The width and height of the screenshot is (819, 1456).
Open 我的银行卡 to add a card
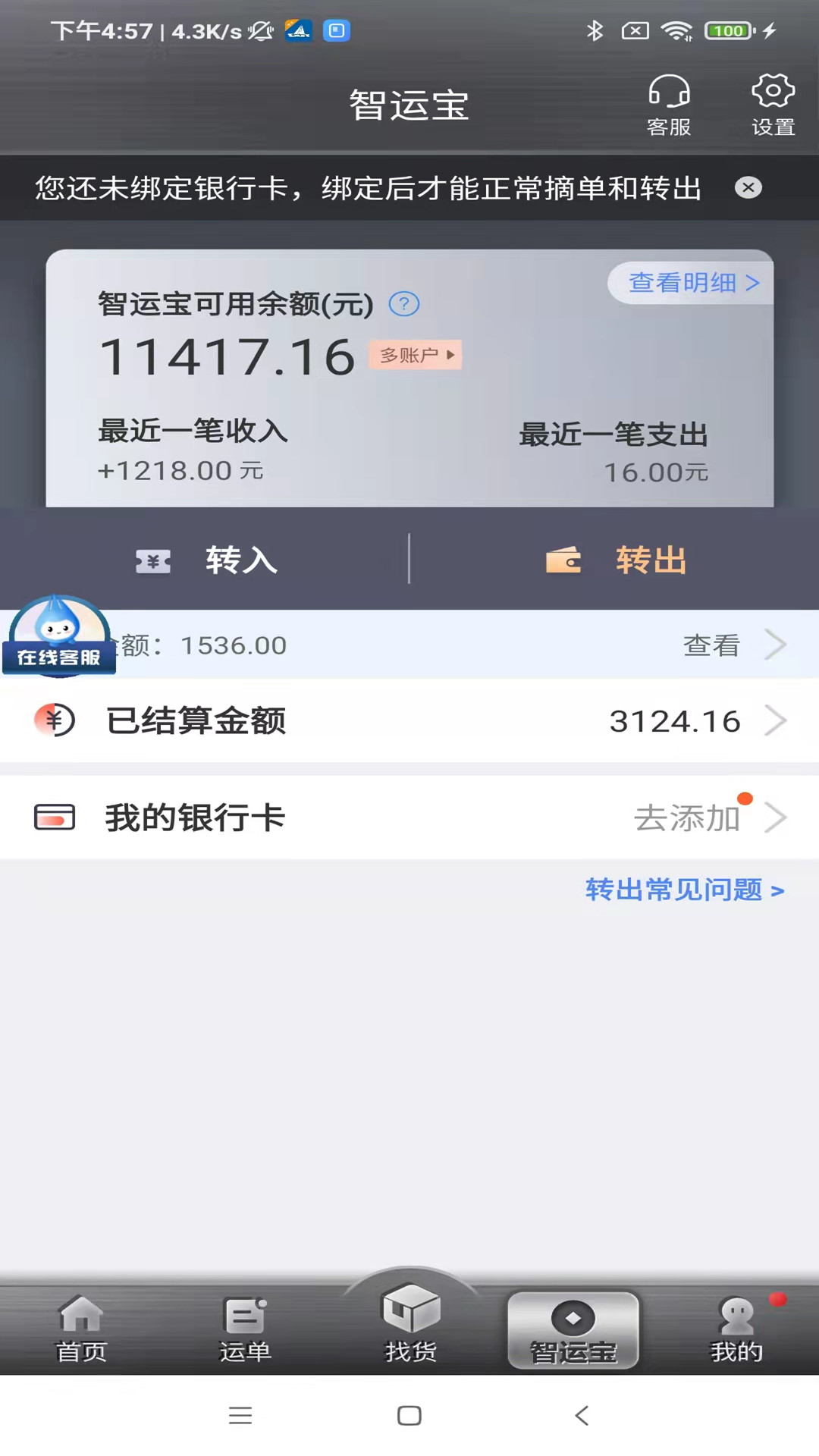tap(409, 817)
